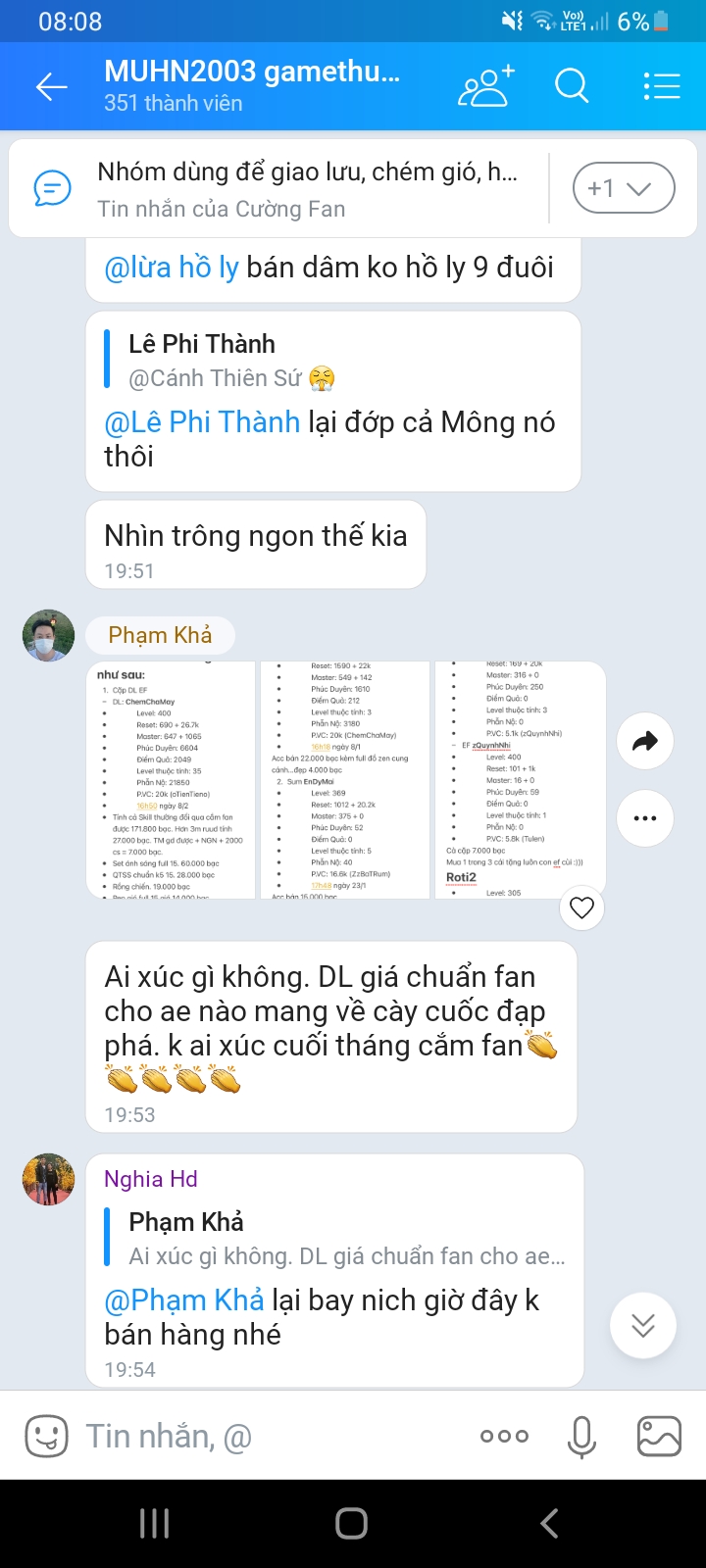Open more attachment options

[504, 1437]
